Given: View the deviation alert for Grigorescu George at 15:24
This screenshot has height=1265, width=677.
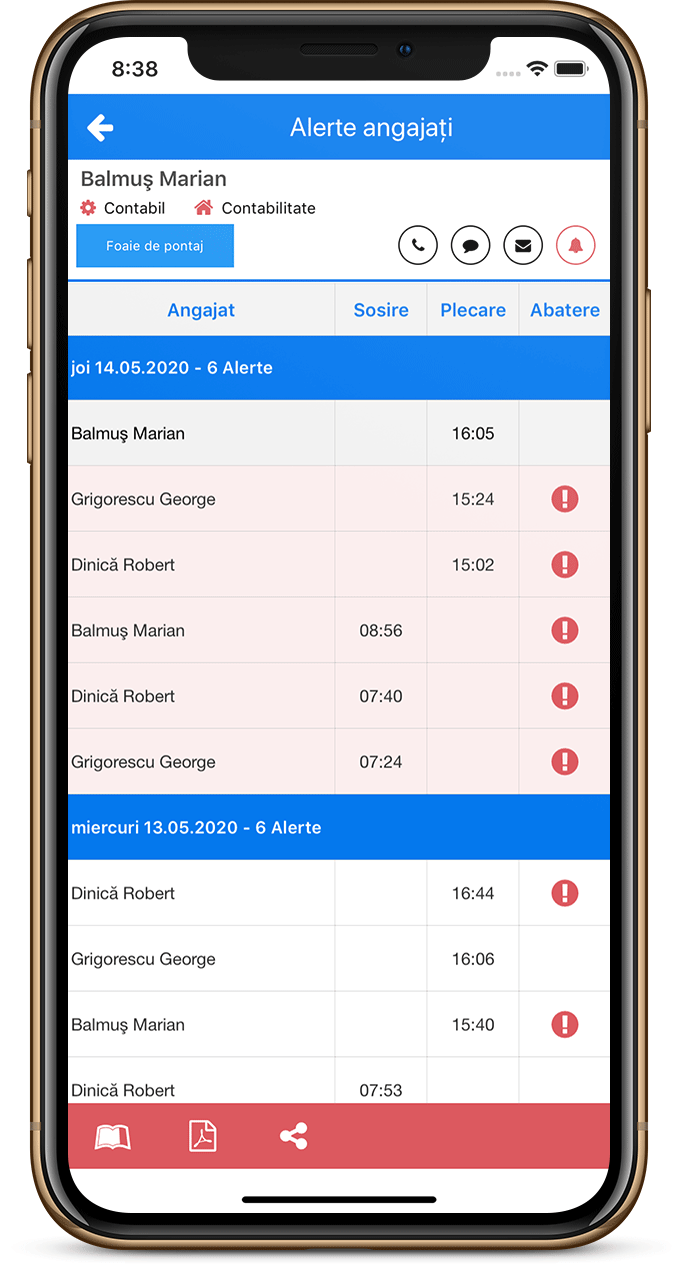Looking at the screenshot, I should (565, 499).
